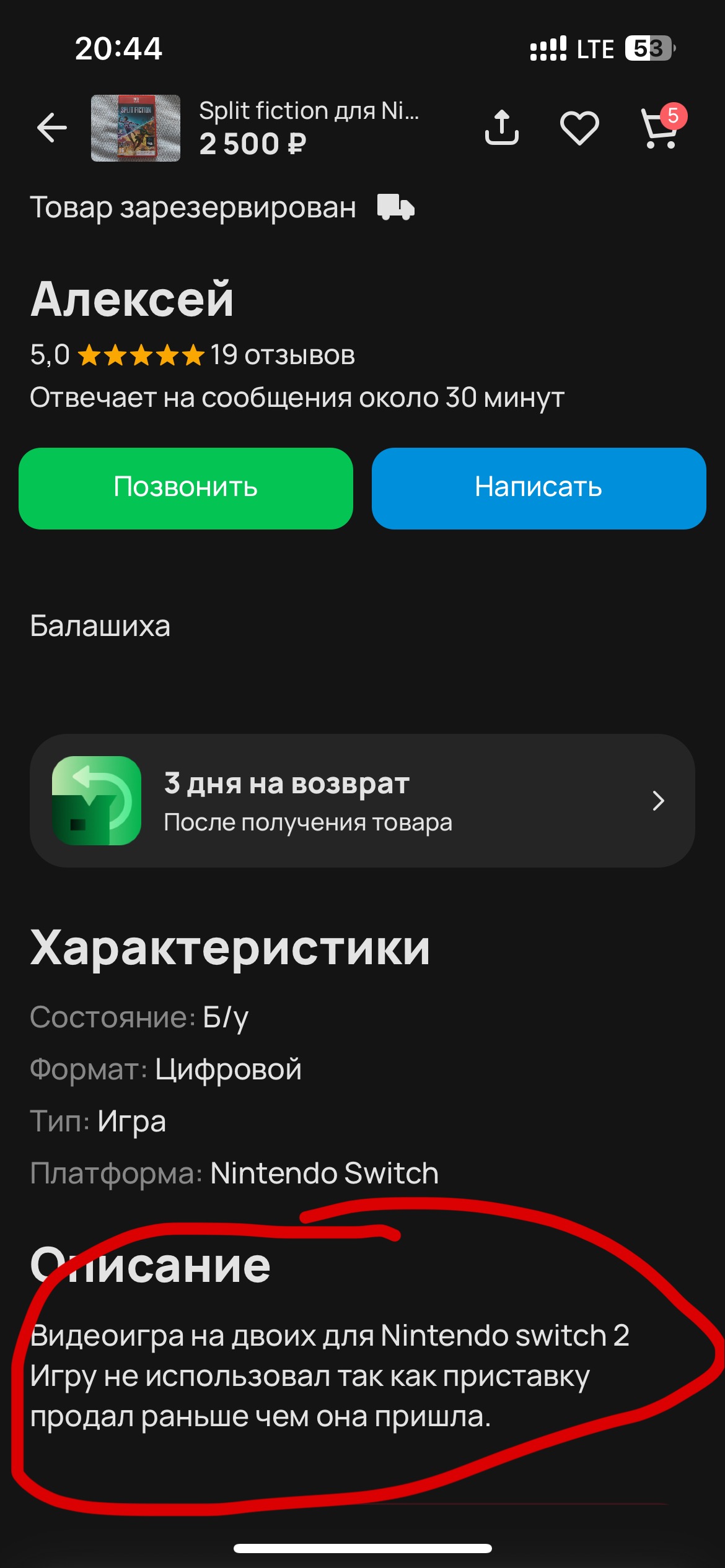Open the Split fiction product thumbnail
The image size is (725, 1568).
pyautogui.click(x=136, y=128)
